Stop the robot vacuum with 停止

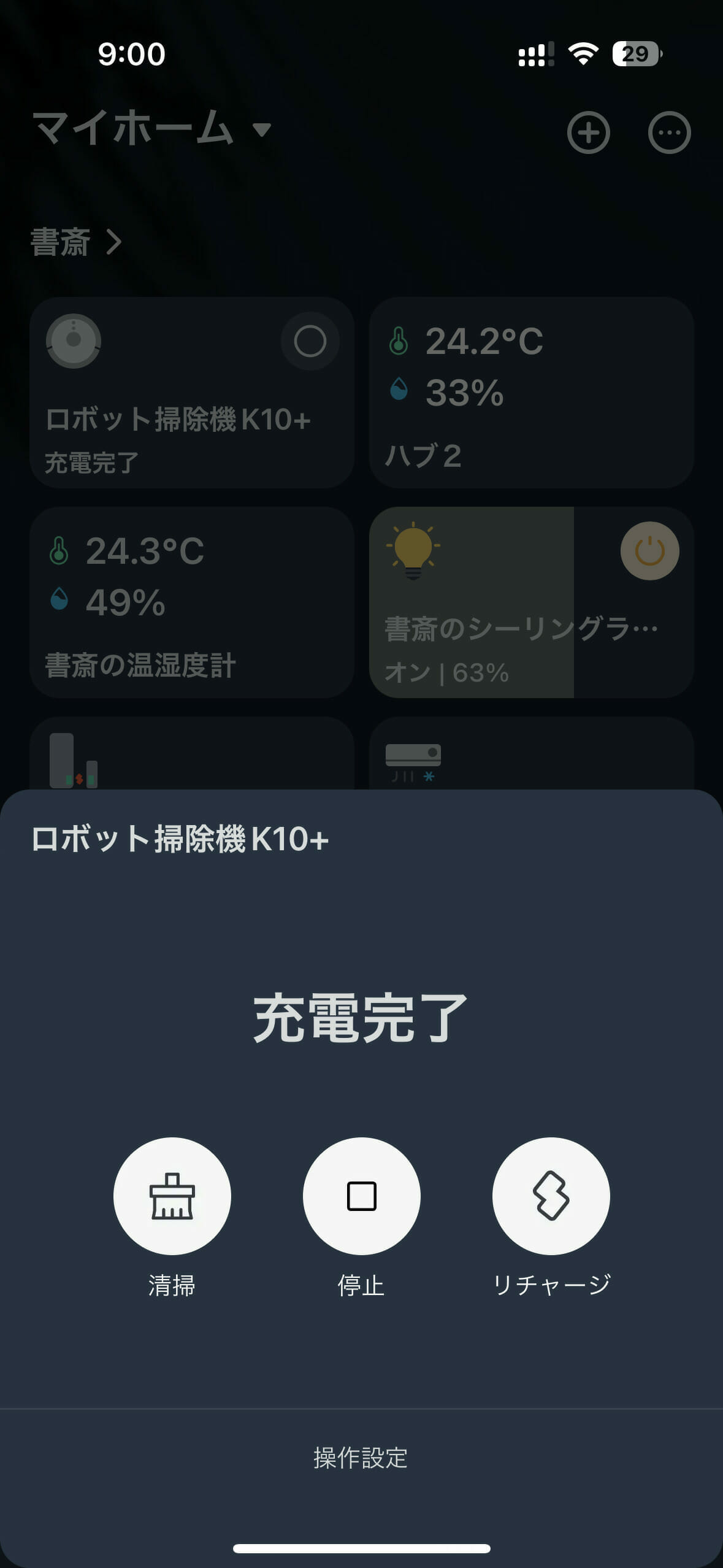click(x=361, y=1196)
